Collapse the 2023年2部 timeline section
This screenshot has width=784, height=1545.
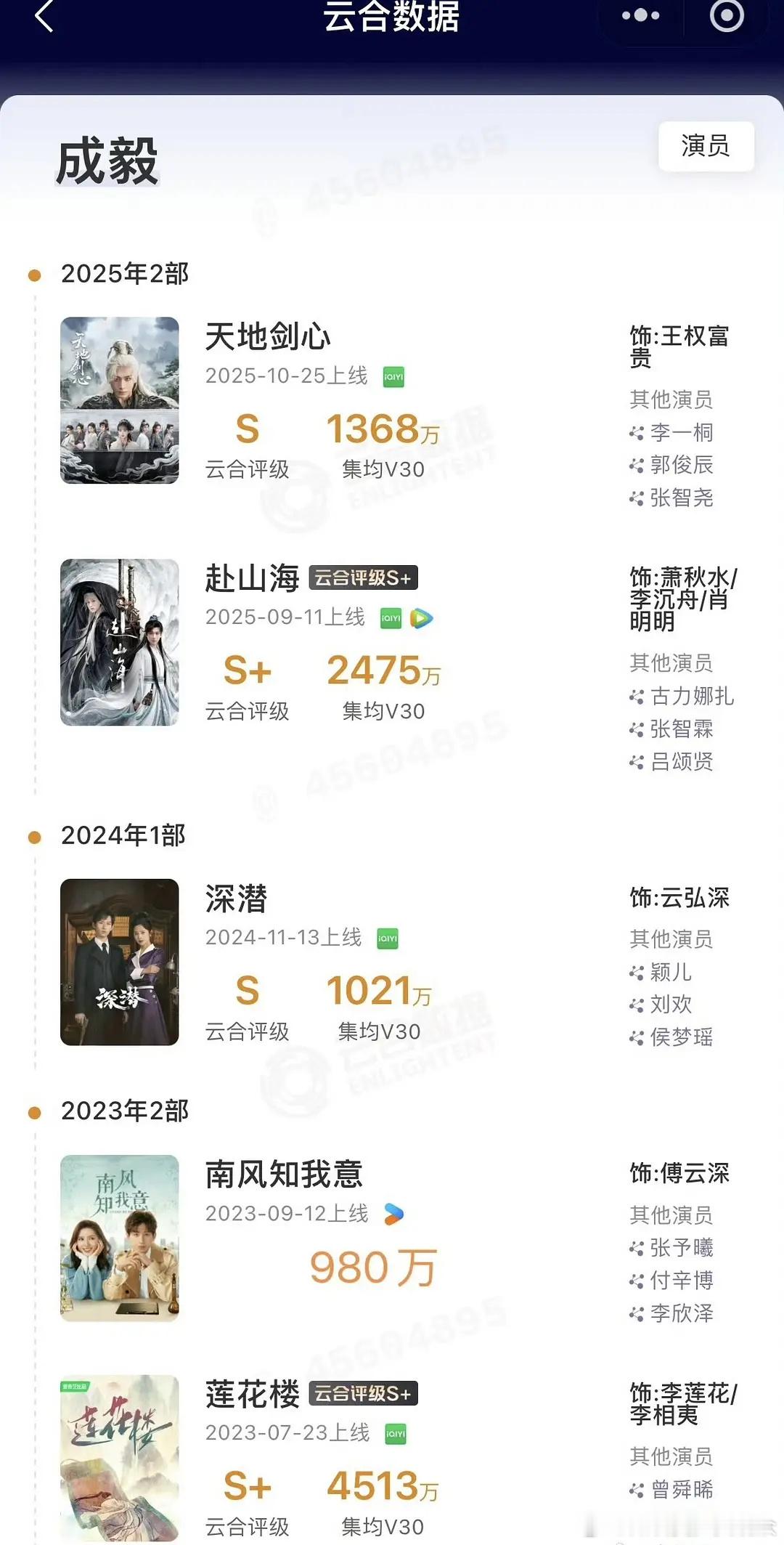[123, 1110]
